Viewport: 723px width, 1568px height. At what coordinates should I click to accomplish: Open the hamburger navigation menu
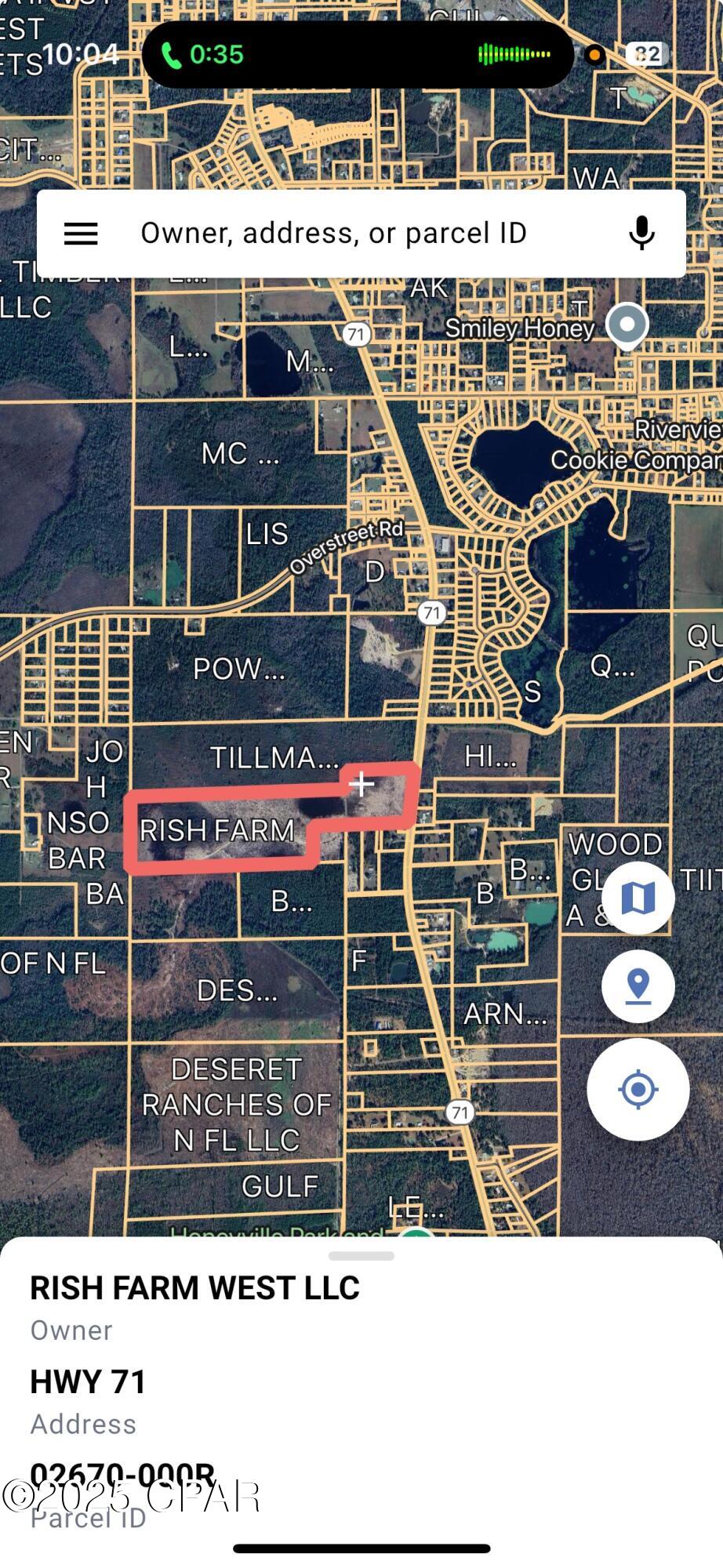click(79, 232)
